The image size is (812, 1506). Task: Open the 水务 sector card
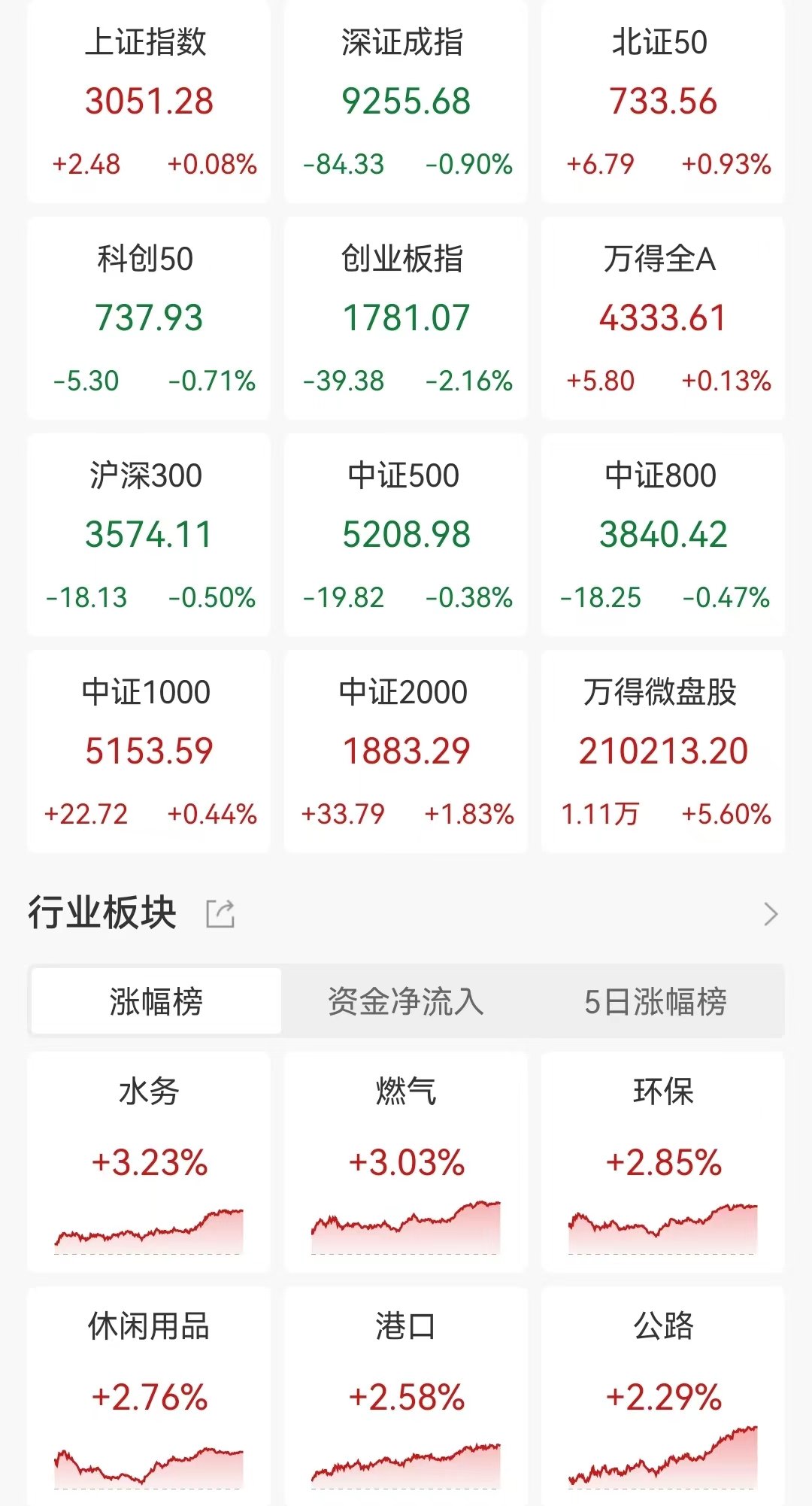[x=148, y=1161]
